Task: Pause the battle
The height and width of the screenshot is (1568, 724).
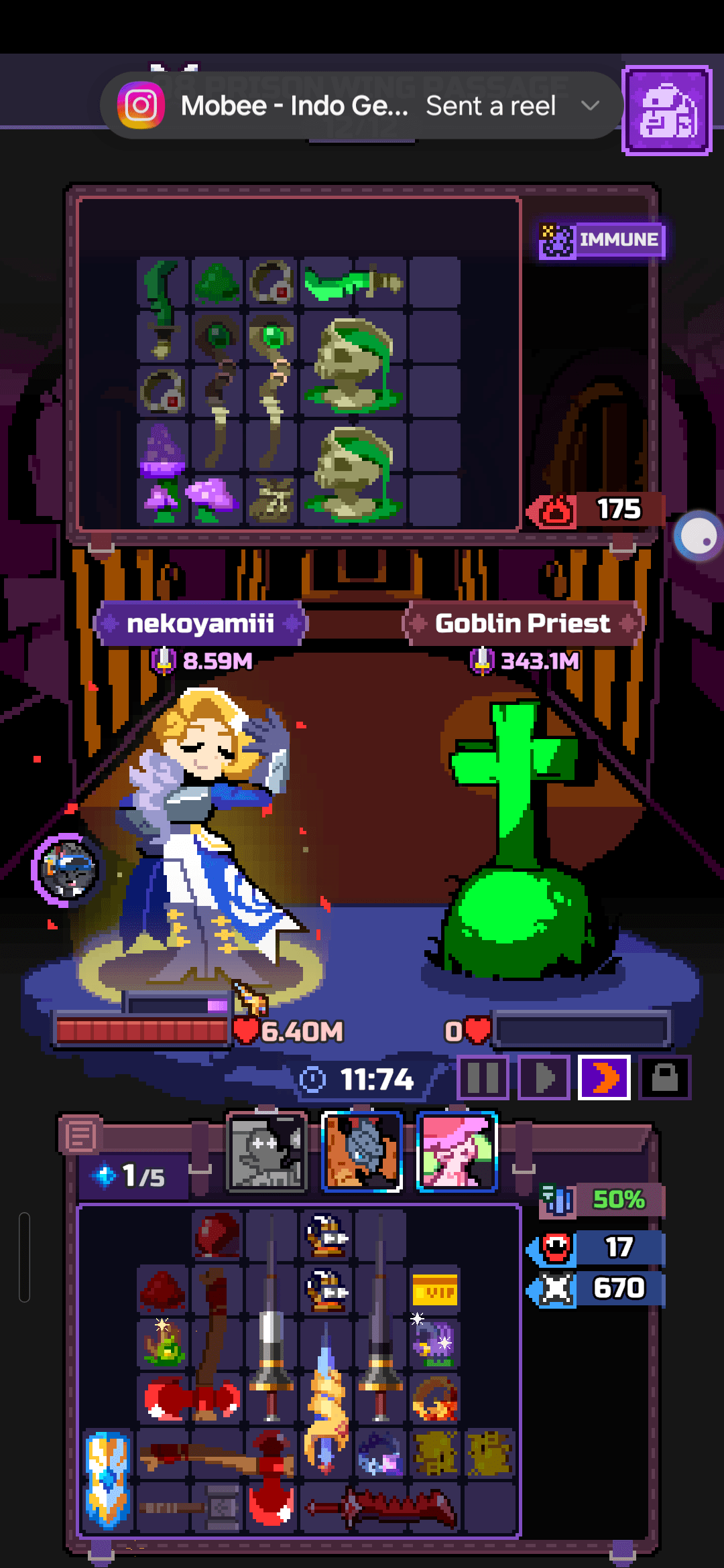Action: coord(483,1078)
